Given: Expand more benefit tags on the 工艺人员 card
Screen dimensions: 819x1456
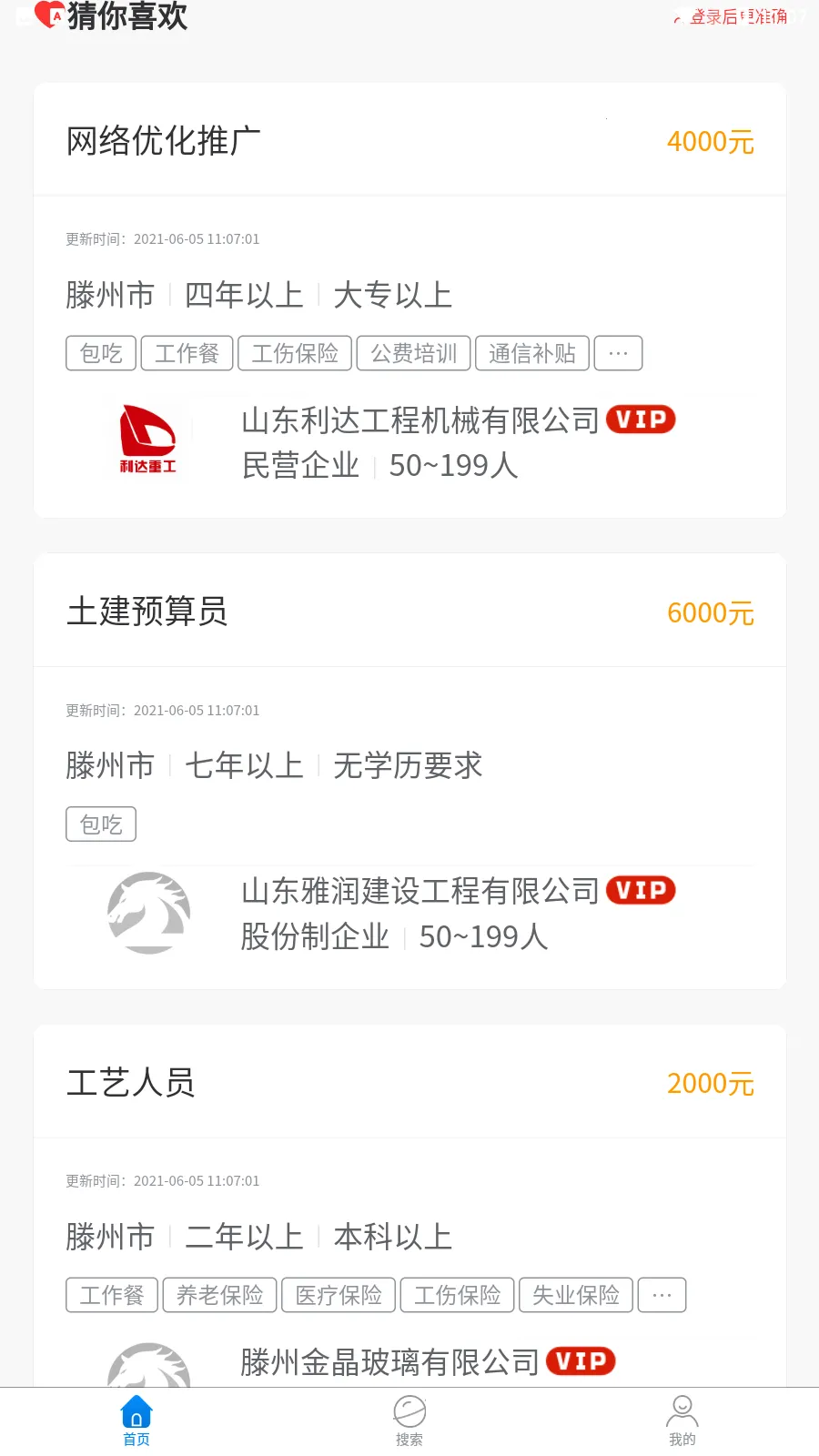Looking at the screenshot, I should pyautogui.click(x=662, y=1295).
